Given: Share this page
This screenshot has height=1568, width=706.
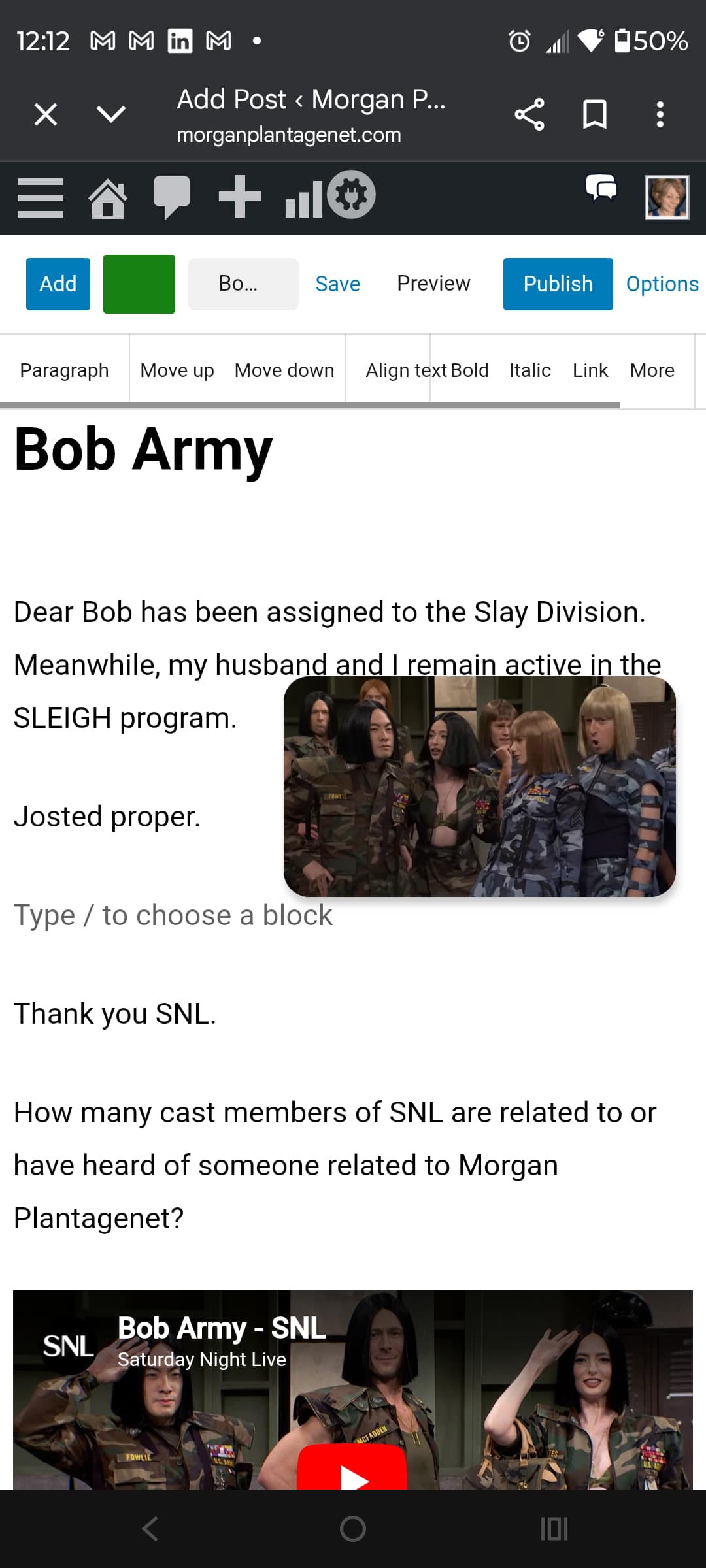Looking at the screenshot, I should pyautogui.click(x=529, y=115).
